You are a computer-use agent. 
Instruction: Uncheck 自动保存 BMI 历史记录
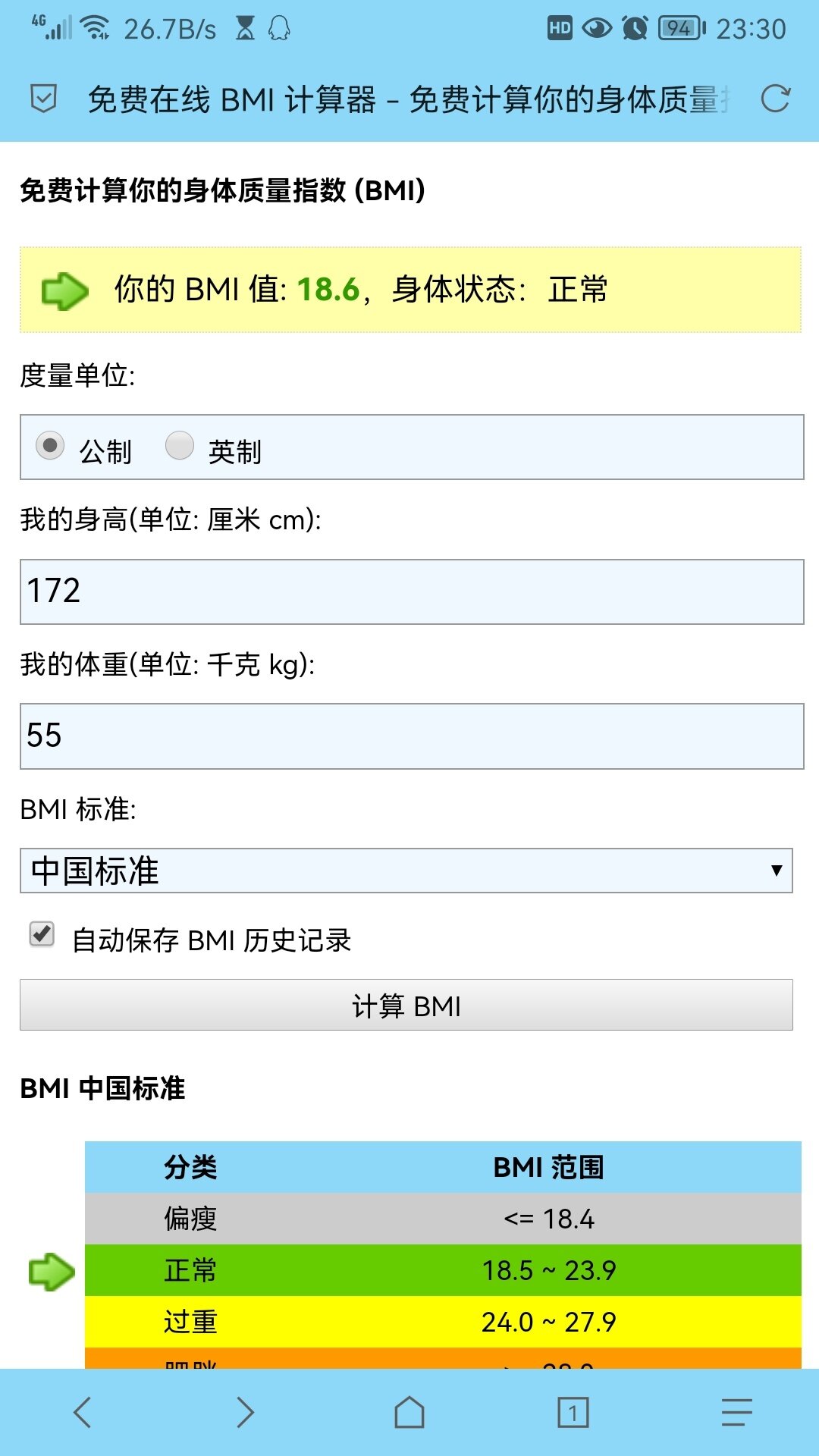[x=42, y=934]
